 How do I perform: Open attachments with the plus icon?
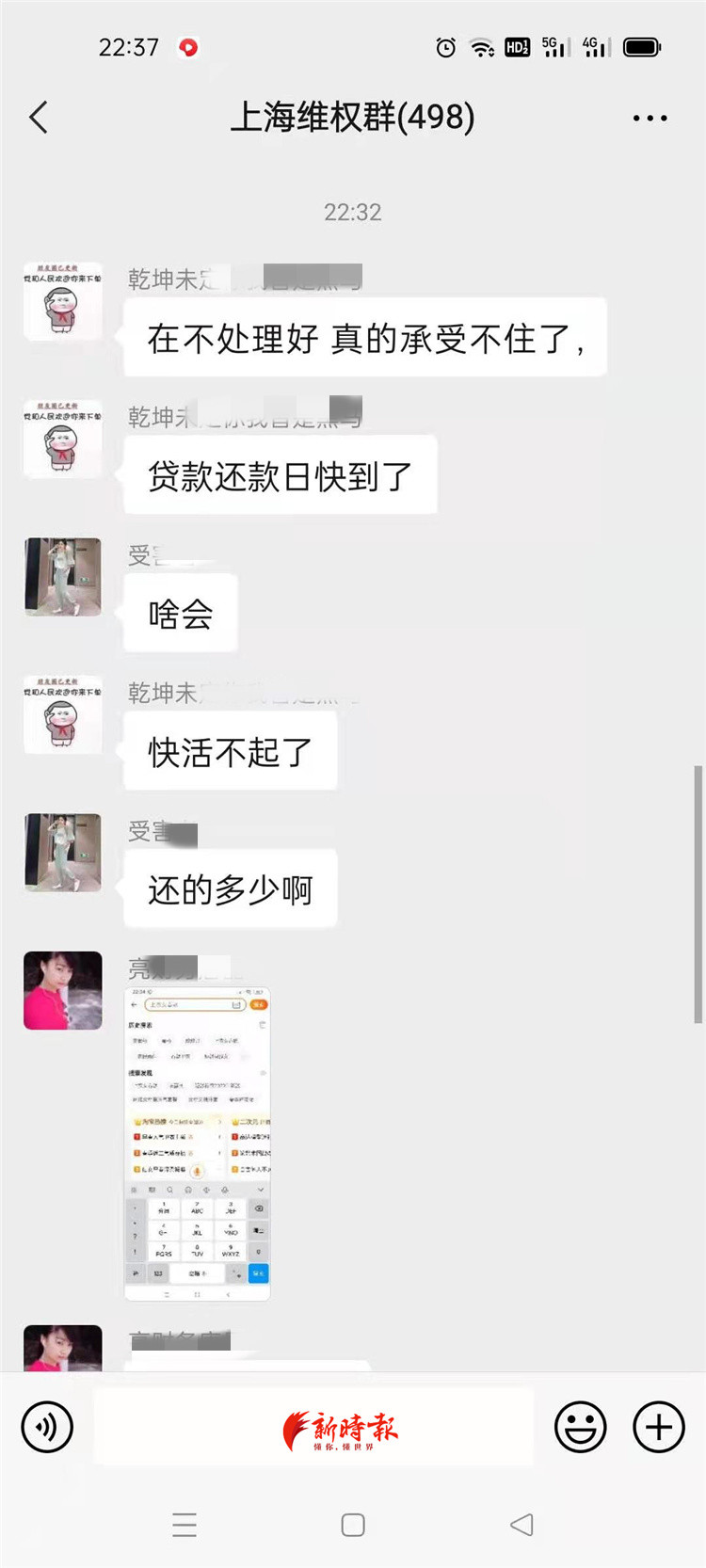[x=658, y=1426]
